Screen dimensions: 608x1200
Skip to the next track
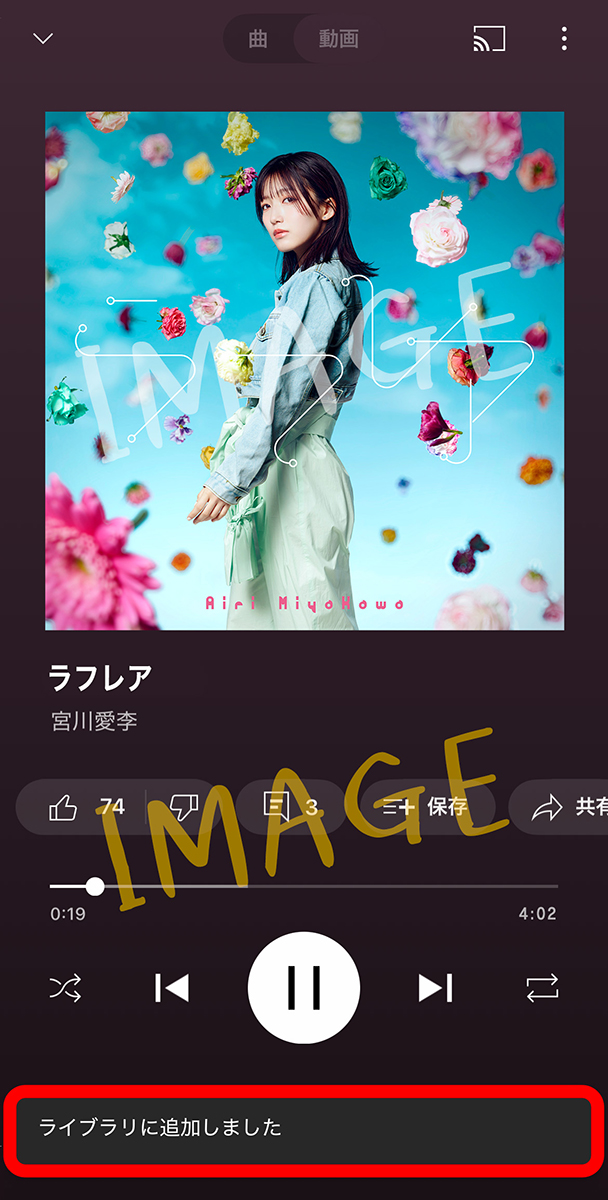coord(435,988)
